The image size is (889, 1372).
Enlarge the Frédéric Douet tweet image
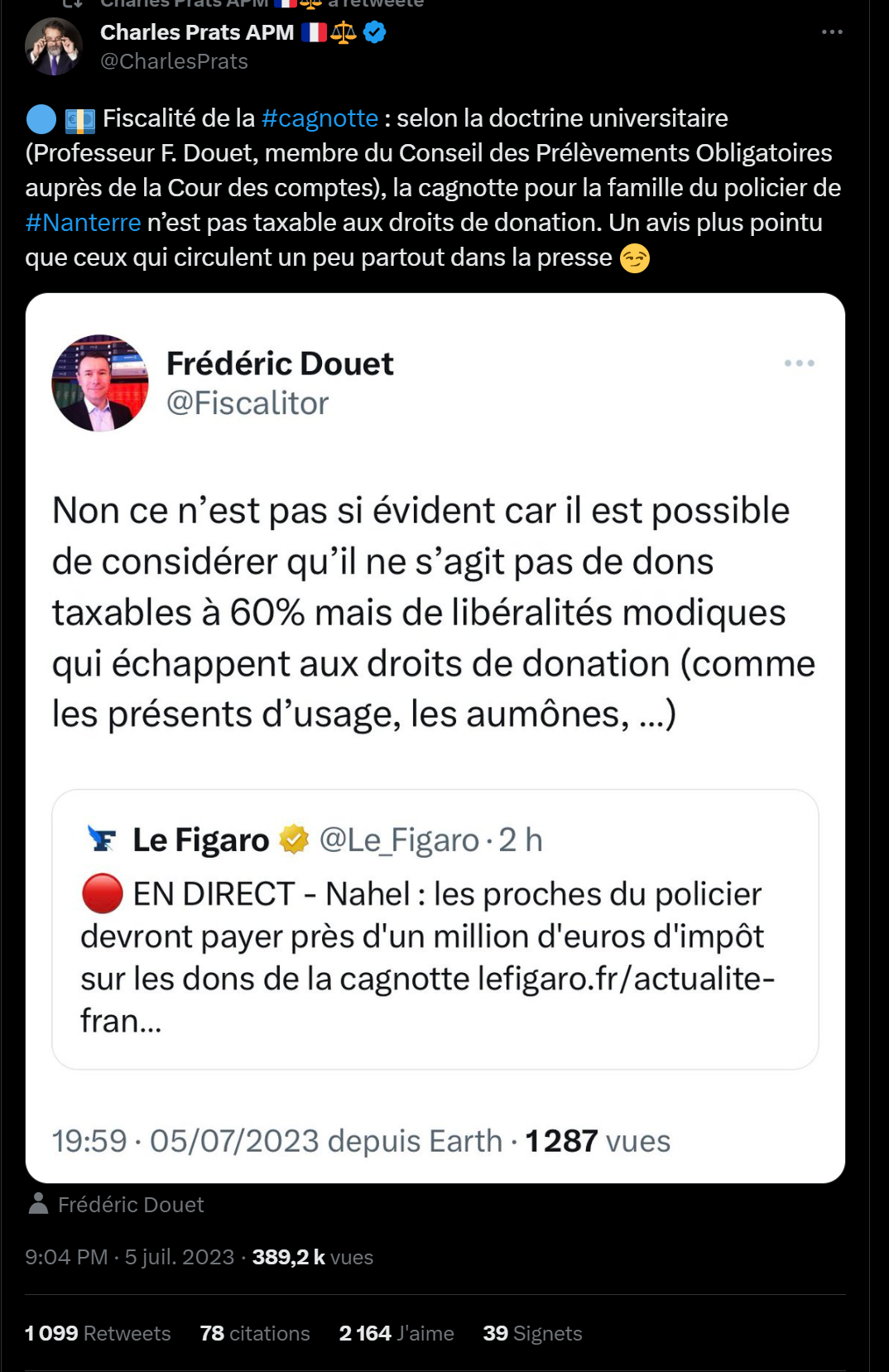point(435,737)
